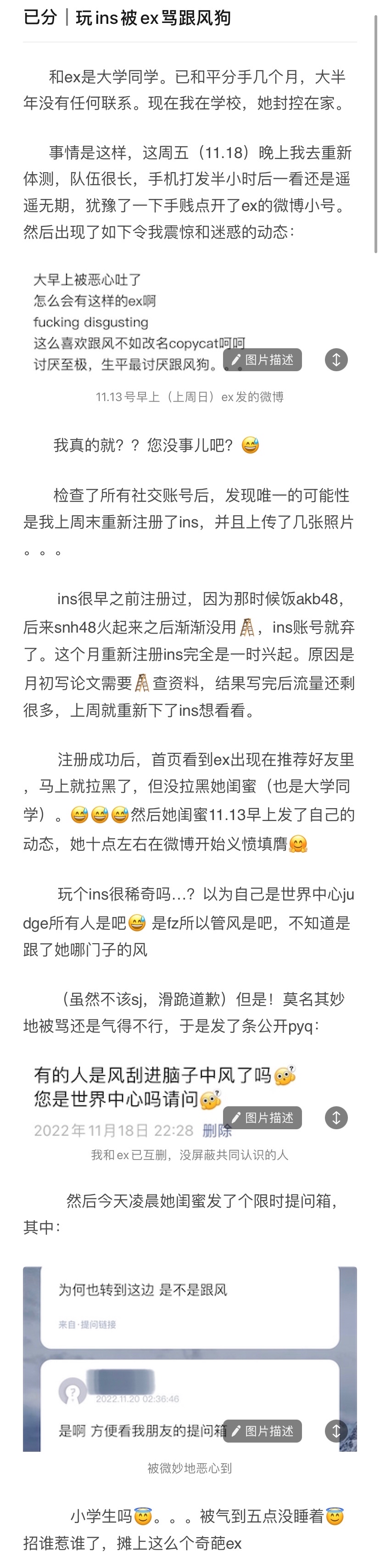Edit image description on the pyq post screenshot
Viewport: 380px width, 1568px height.
click(x=262, y=1118)
